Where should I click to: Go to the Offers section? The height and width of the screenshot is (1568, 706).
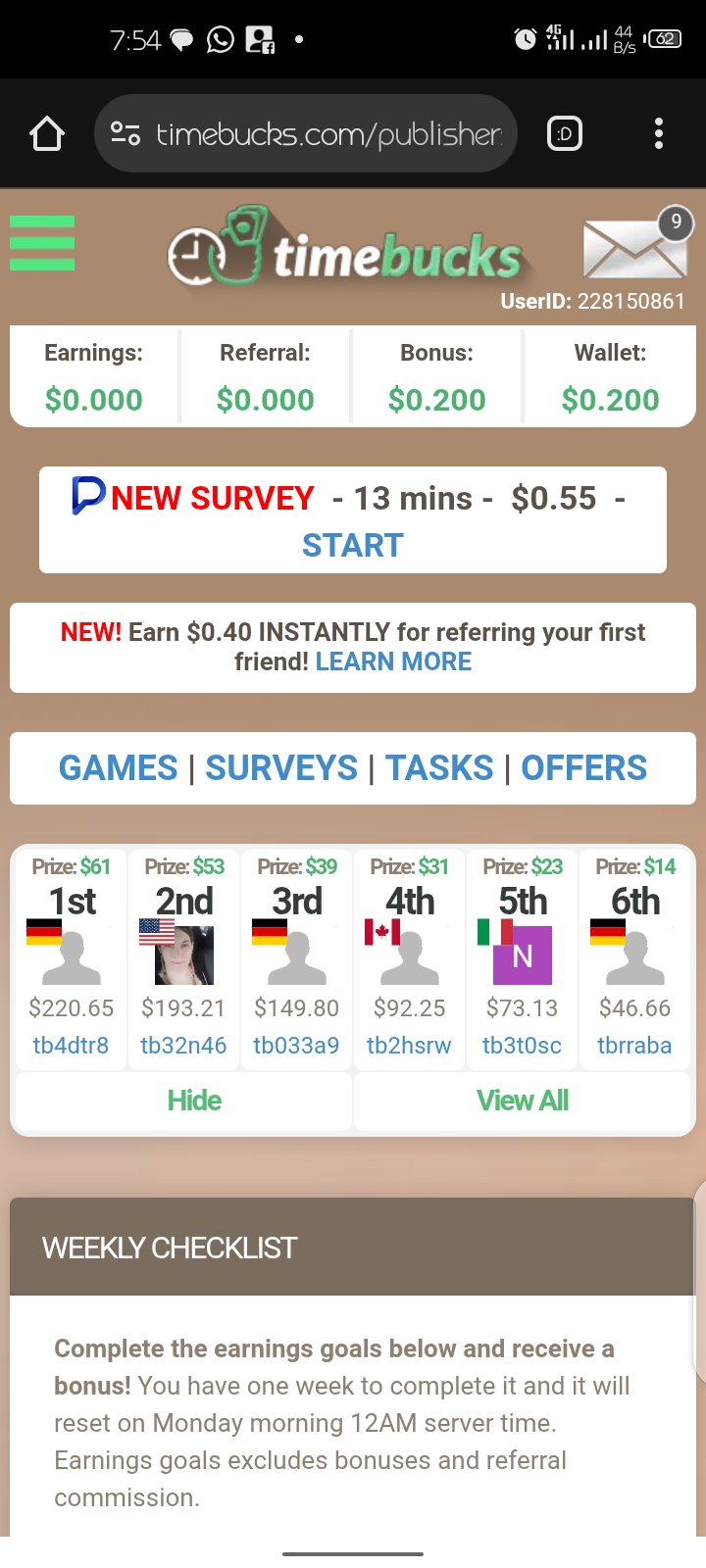coord(584,768)
